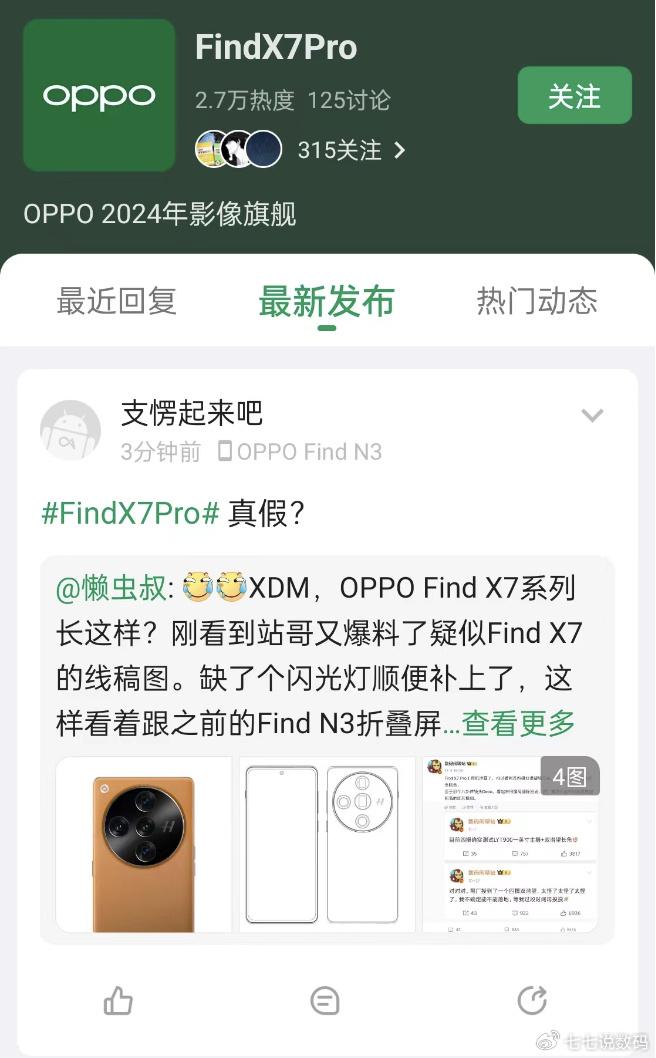View the orange phone render image

144,845
